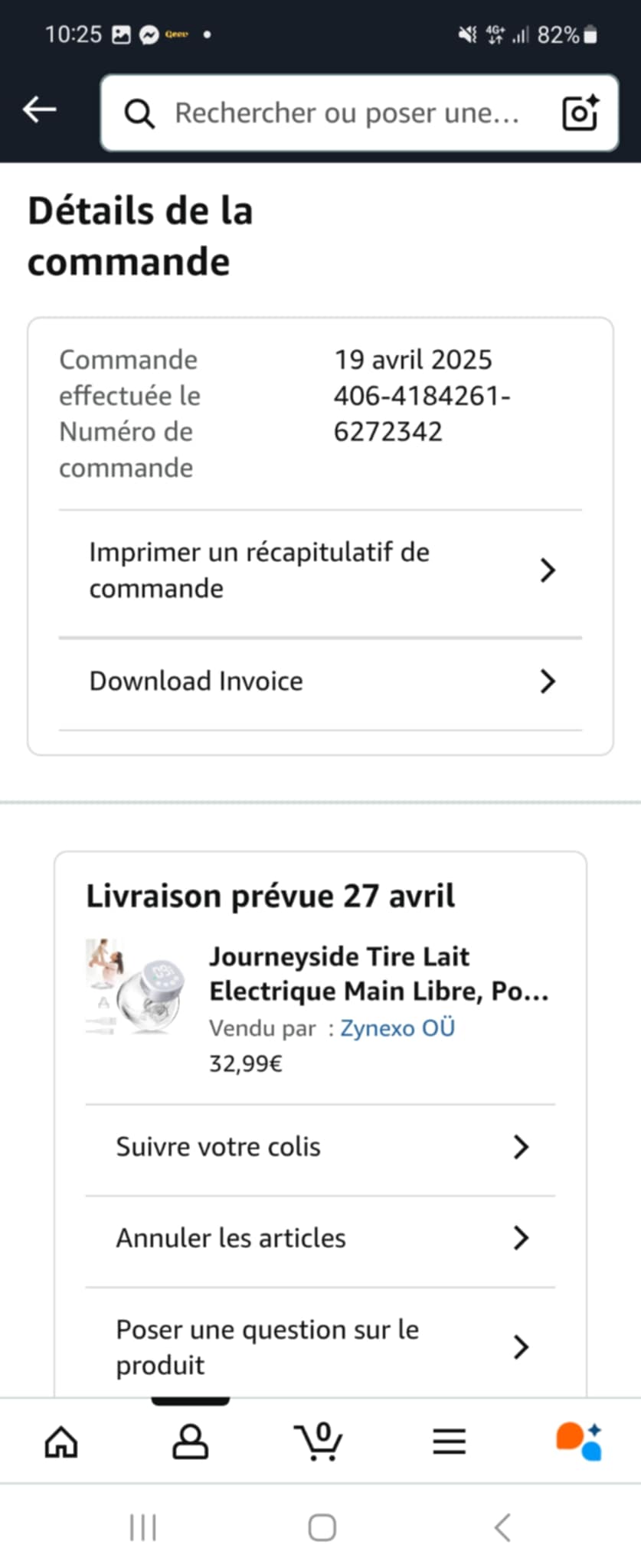The height and width of the screenshot is (1568, 641).
Task: Switch to the Home tab
Action: point(61,1442)
